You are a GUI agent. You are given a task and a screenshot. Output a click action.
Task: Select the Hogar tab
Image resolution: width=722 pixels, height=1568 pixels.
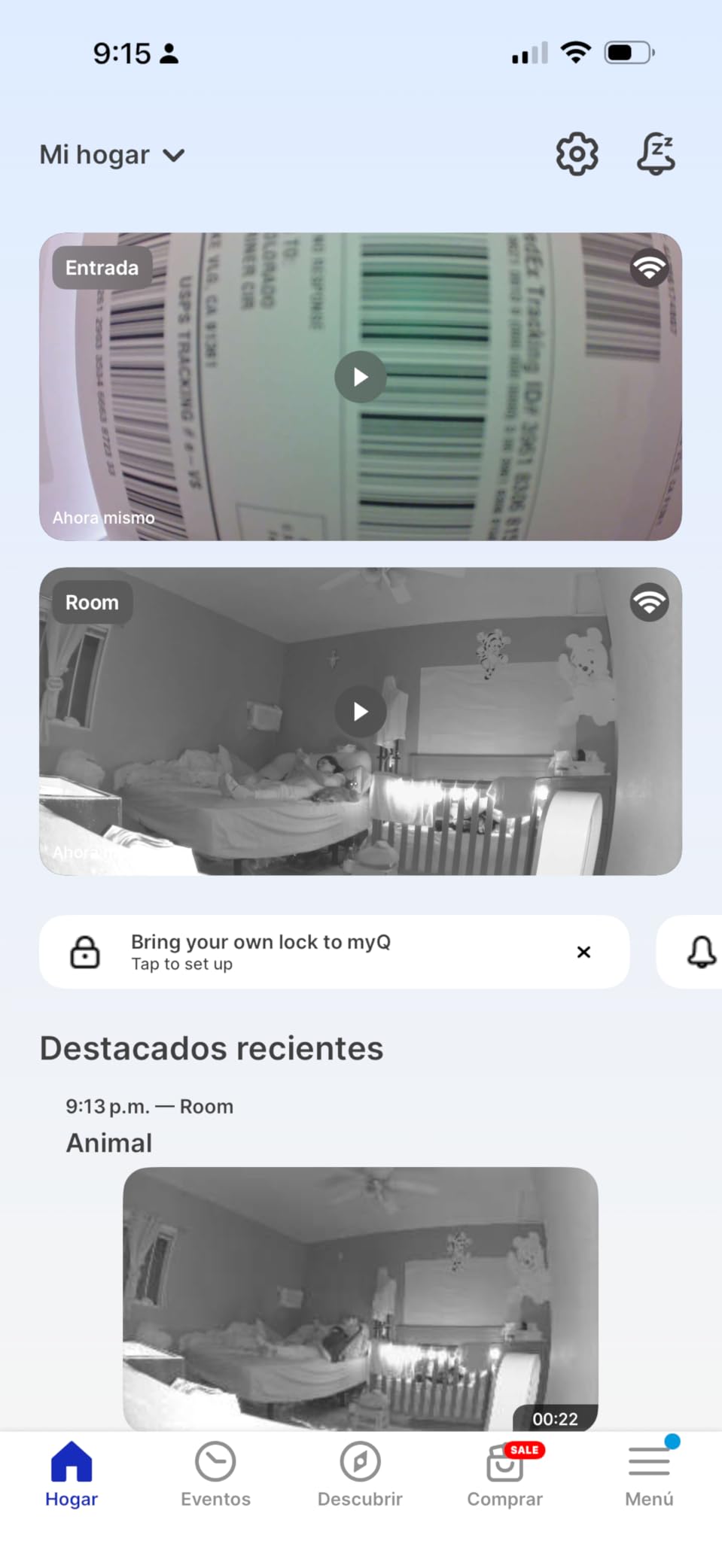coord(72,1475)
